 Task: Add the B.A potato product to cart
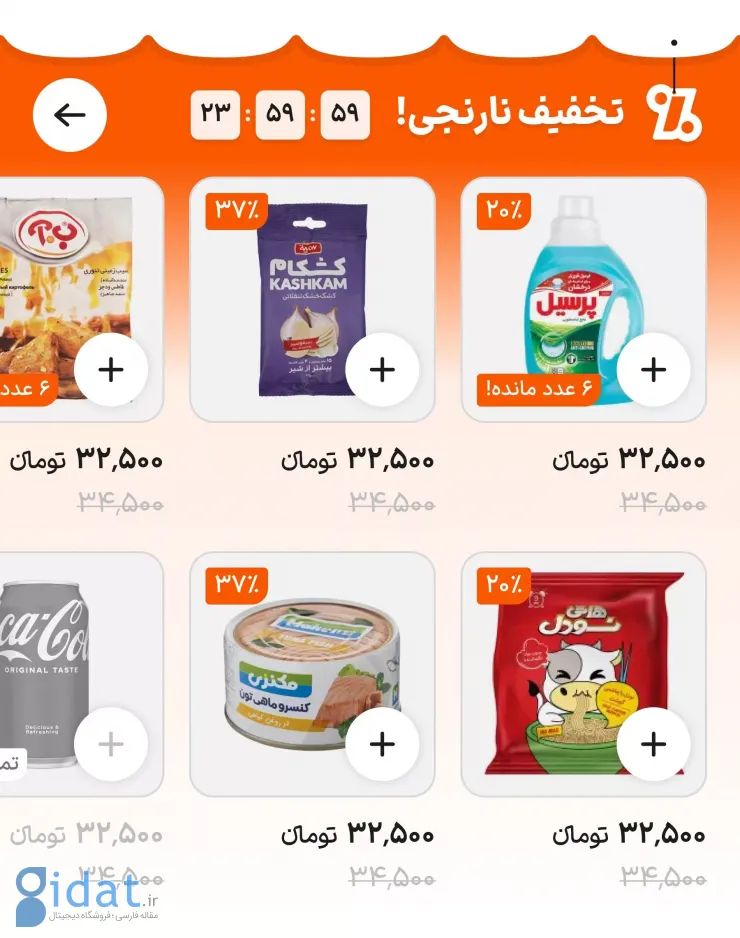111,370
